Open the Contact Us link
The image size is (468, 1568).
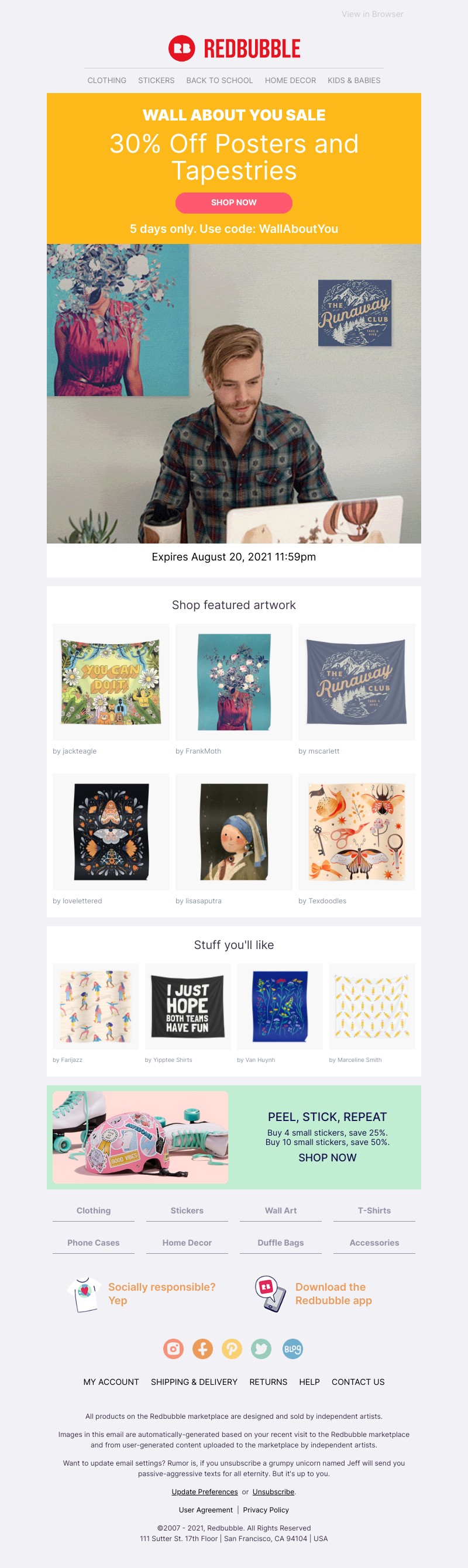pyautogui.click(x=358, y=1382)
